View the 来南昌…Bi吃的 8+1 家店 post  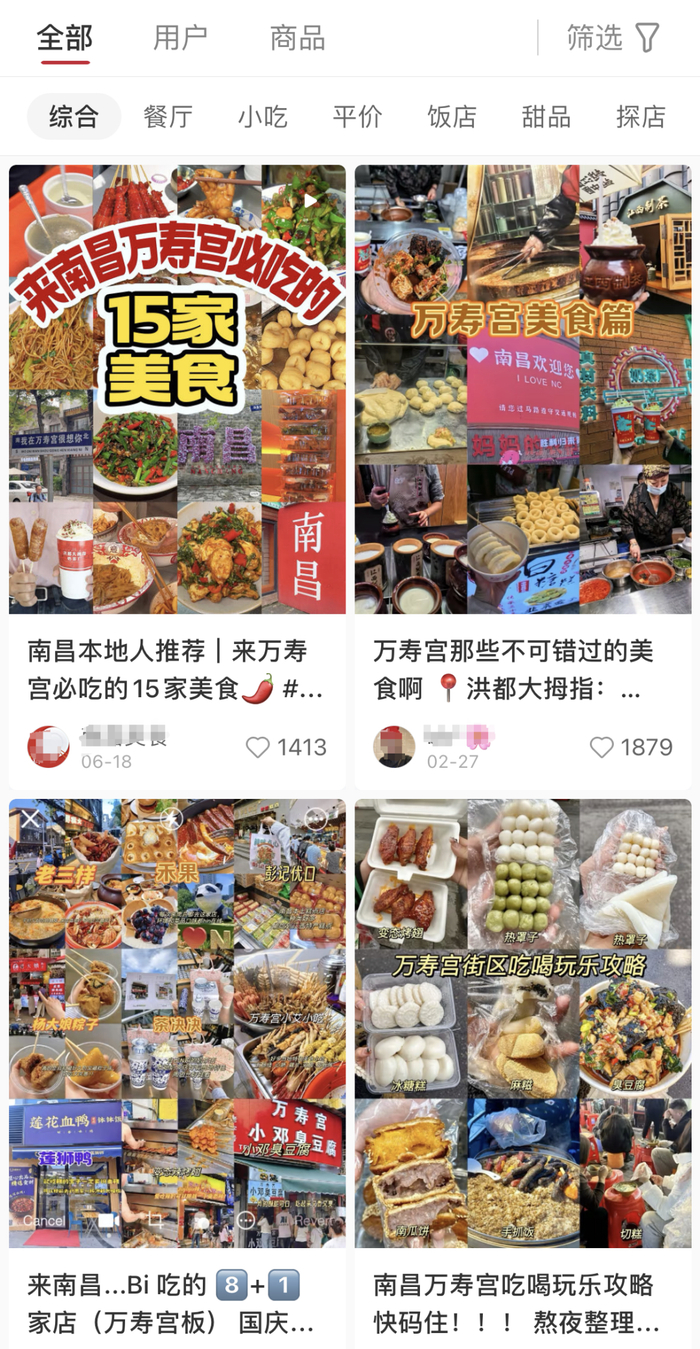click(177, 1022)
